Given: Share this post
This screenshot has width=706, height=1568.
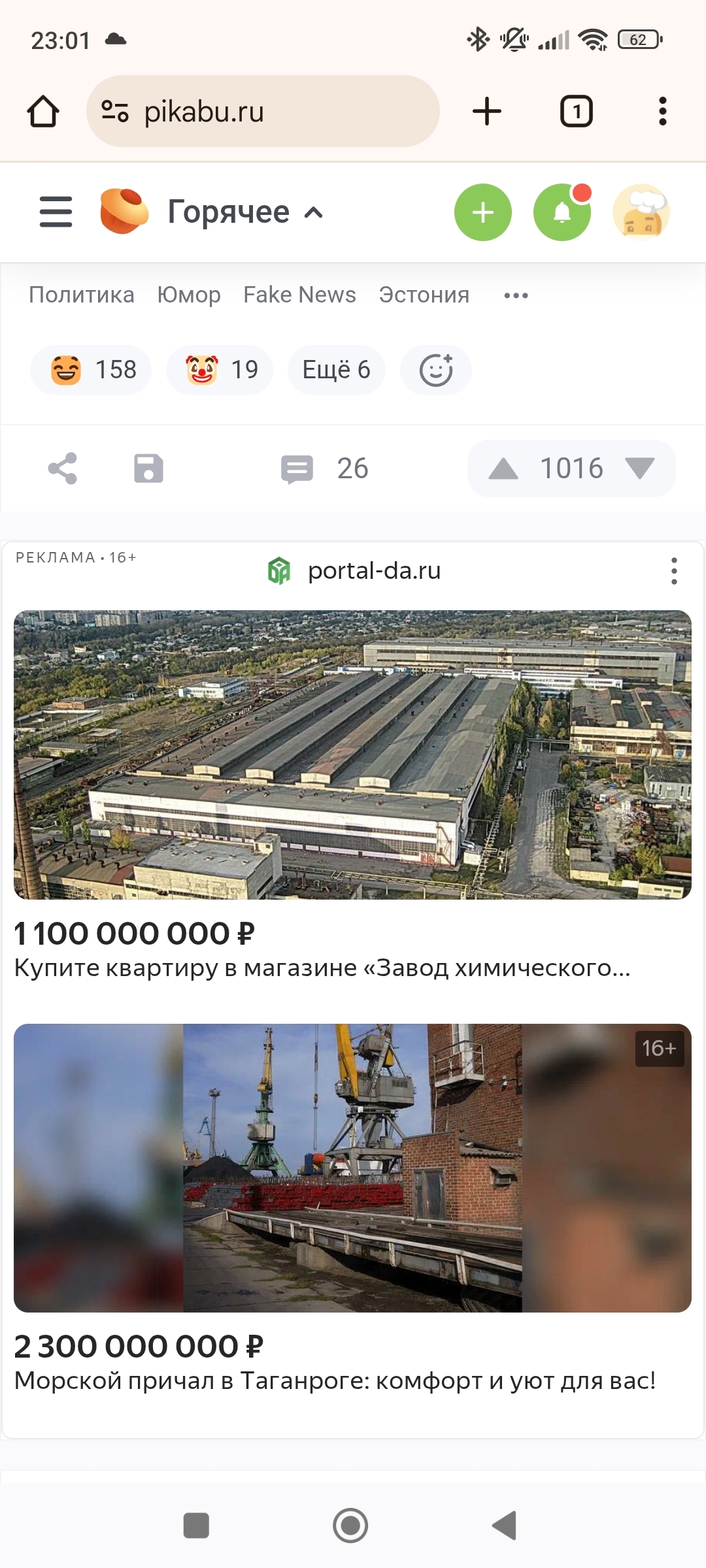Looking at the screenshot, I should click(x=63, y=468).
